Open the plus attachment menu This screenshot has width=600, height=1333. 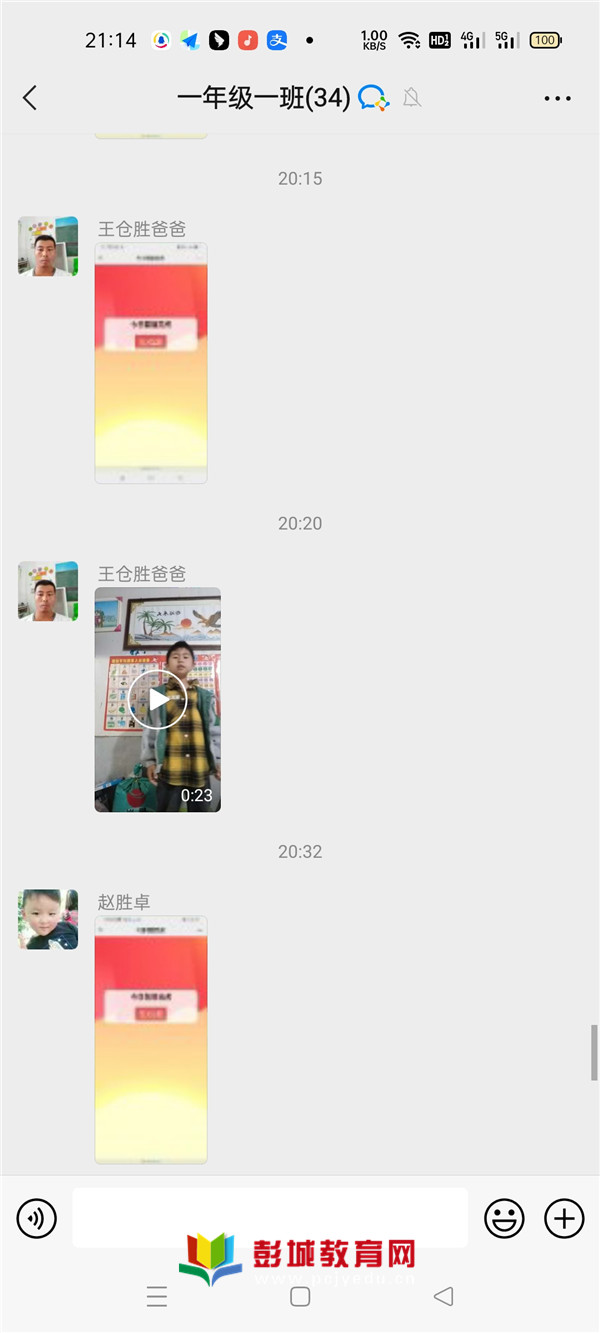tap(564, 1218)
